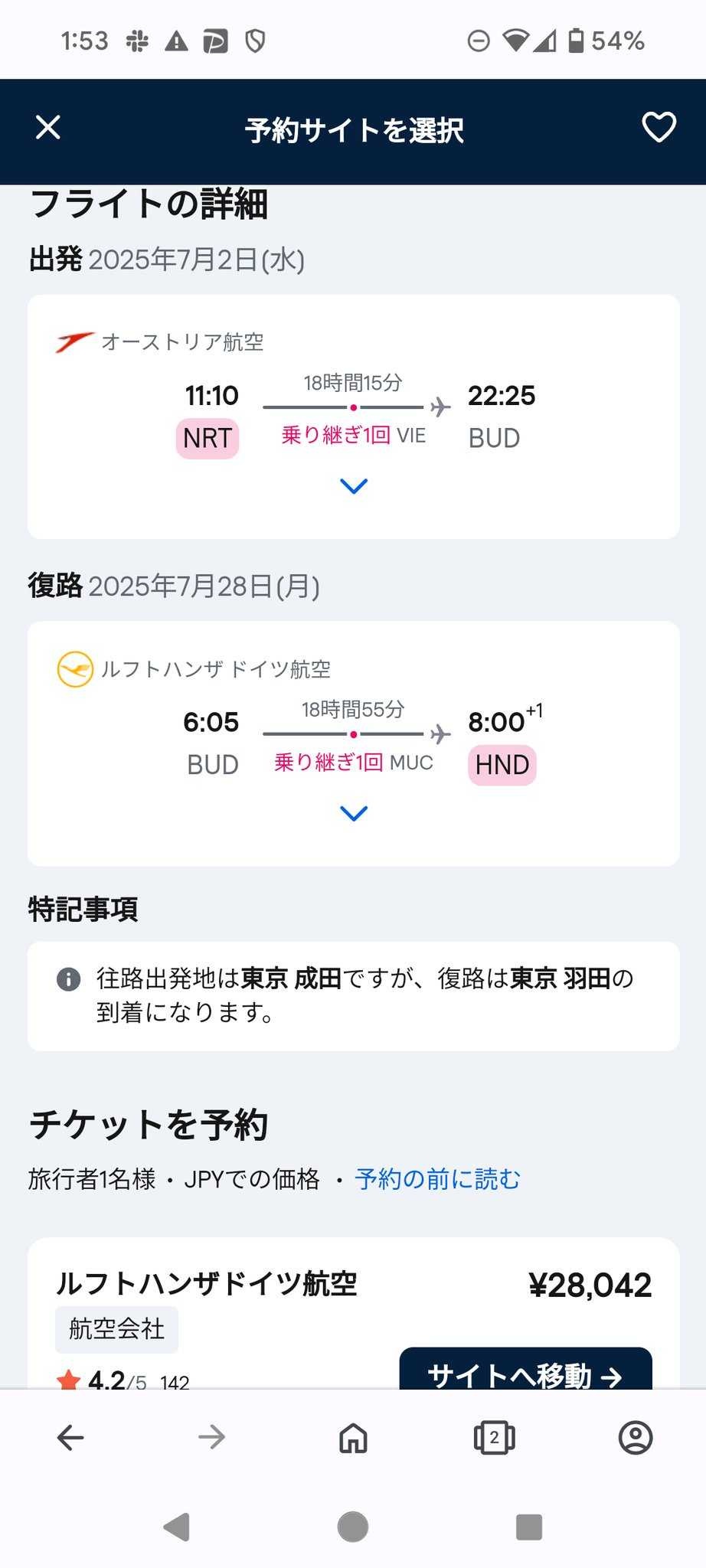Viewport: 706px width, 1568px height.
Task: Open the browser home page
Action: pos(353,1438)
